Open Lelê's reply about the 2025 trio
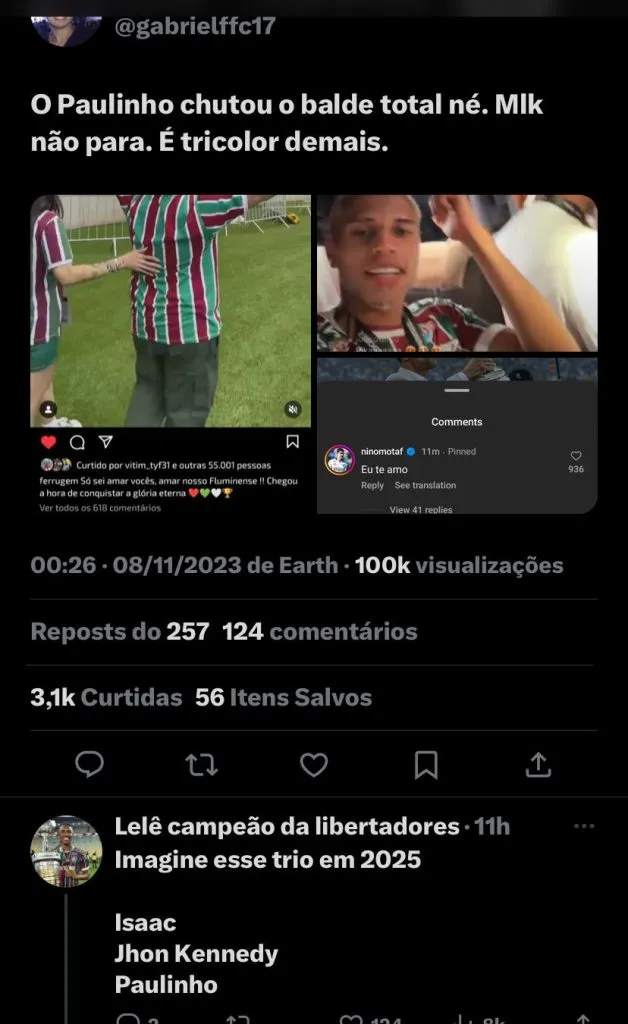The image size is (628, 1024). point(268,859)
